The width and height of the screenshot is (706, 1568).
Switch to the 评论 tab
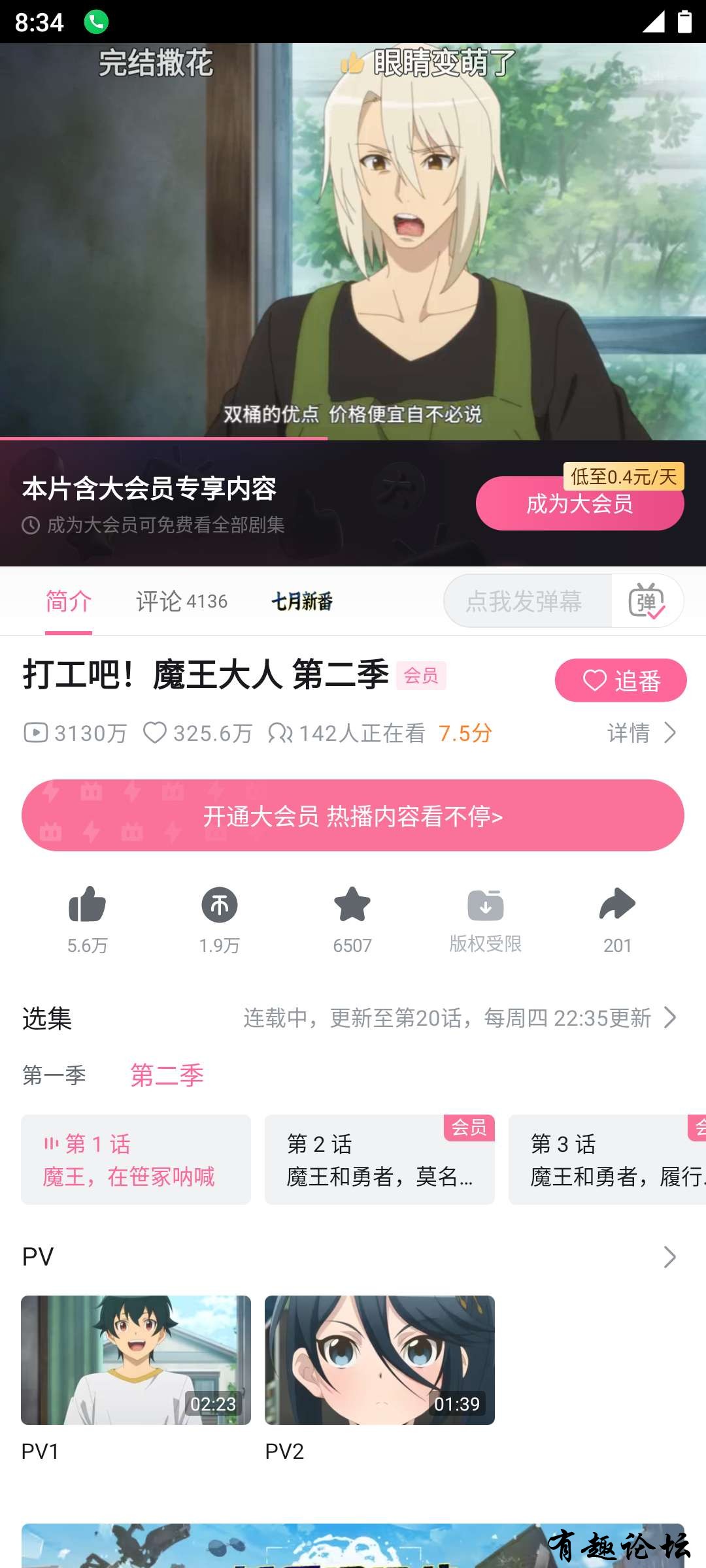[x=181, y=601]
